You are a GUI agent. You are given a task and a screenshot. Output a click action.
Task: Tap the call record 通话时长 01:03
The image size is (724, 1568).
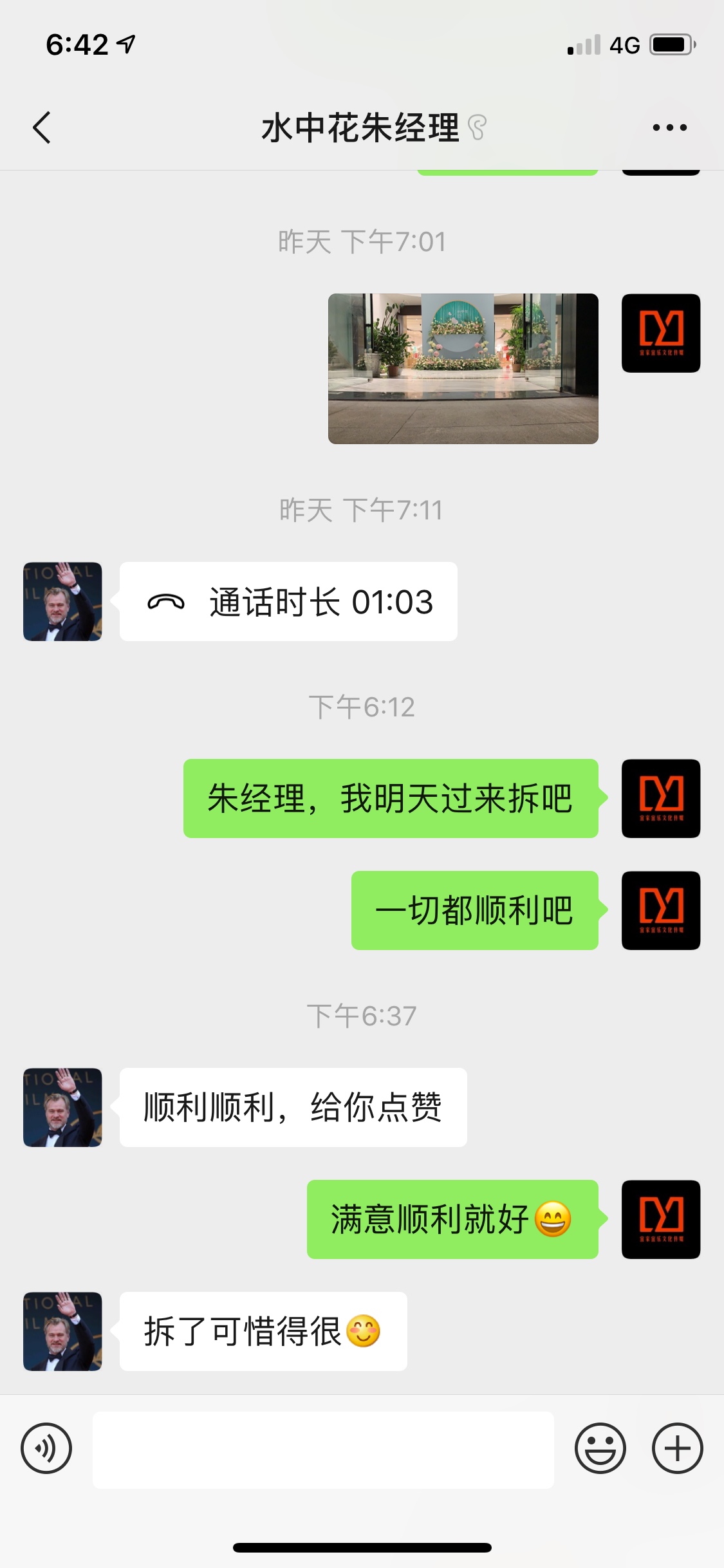coord(288,602)
